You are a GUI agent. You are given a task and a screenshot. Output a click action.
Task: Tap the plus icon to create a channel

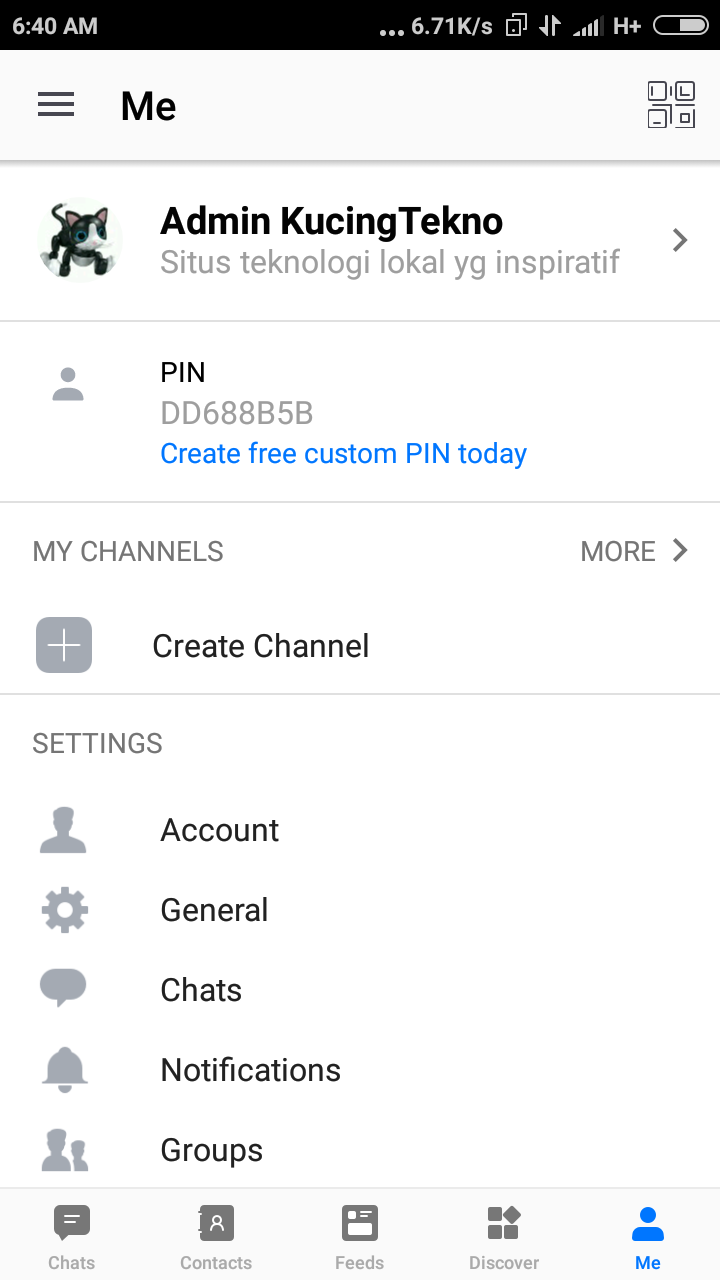point(63,645)
